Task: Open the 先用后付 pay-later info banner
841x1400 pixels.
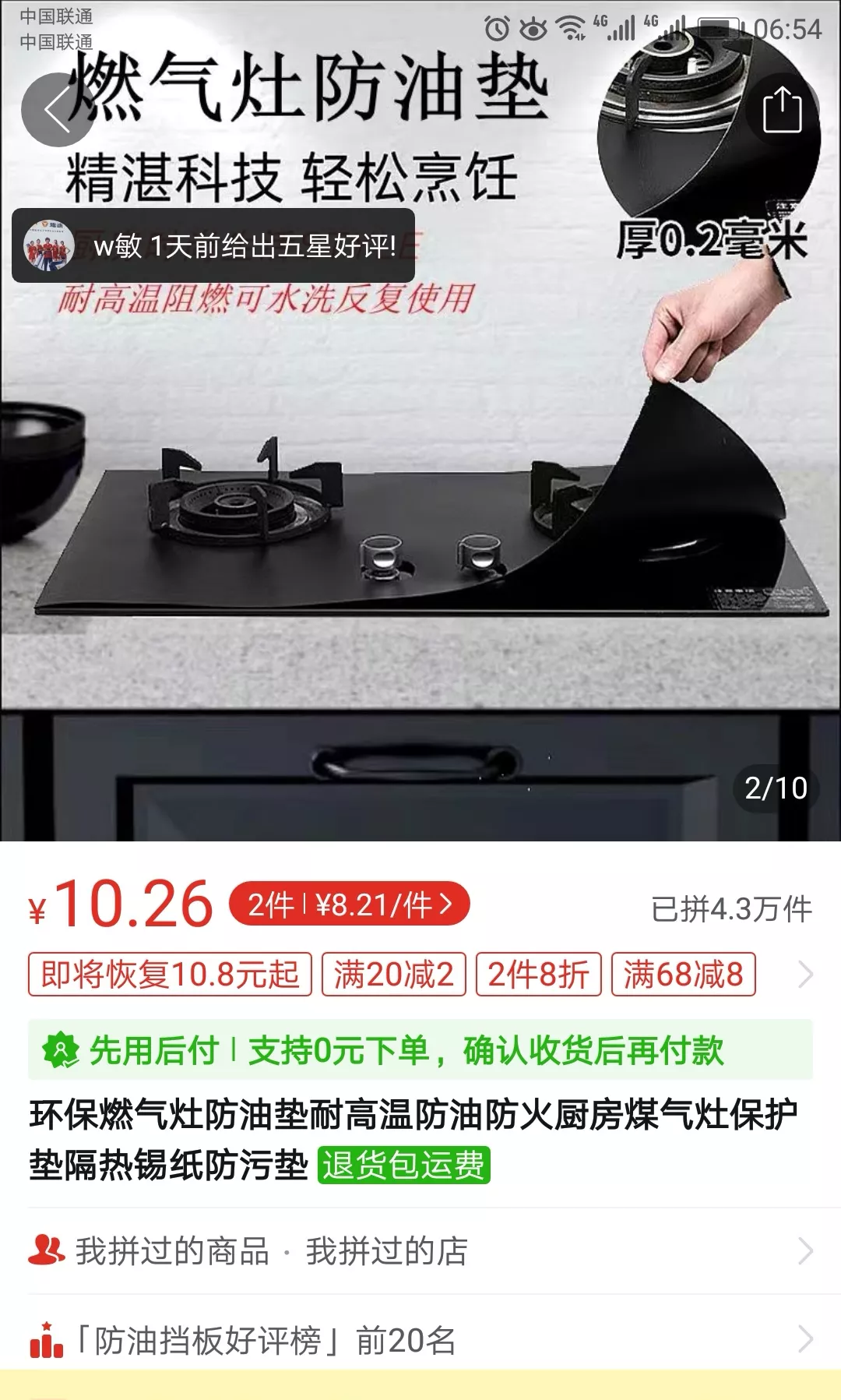Action: [420, 1049]
